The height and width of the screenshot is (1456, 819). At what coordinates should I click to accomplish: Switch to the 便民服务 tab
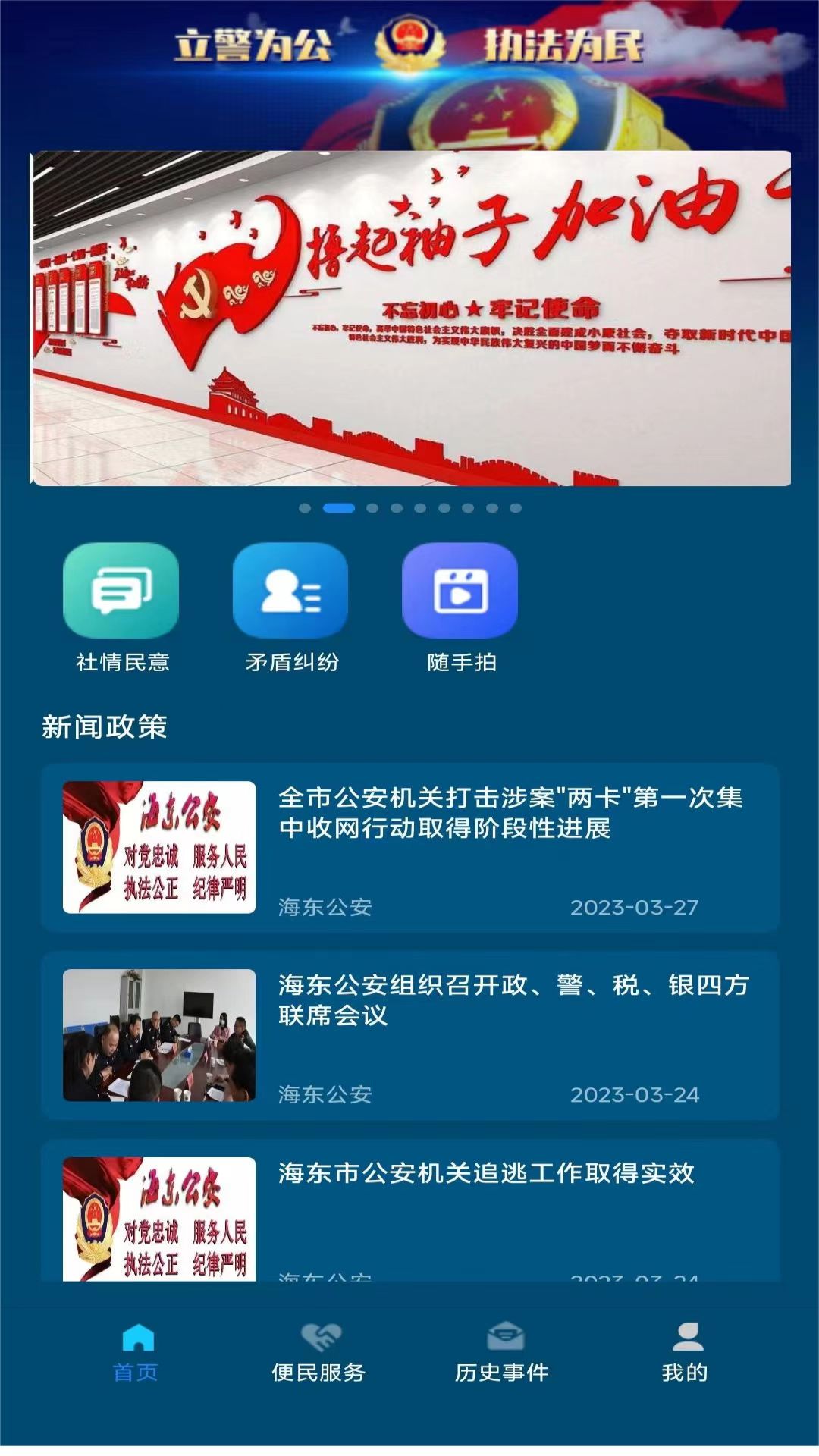[318, 1354]
